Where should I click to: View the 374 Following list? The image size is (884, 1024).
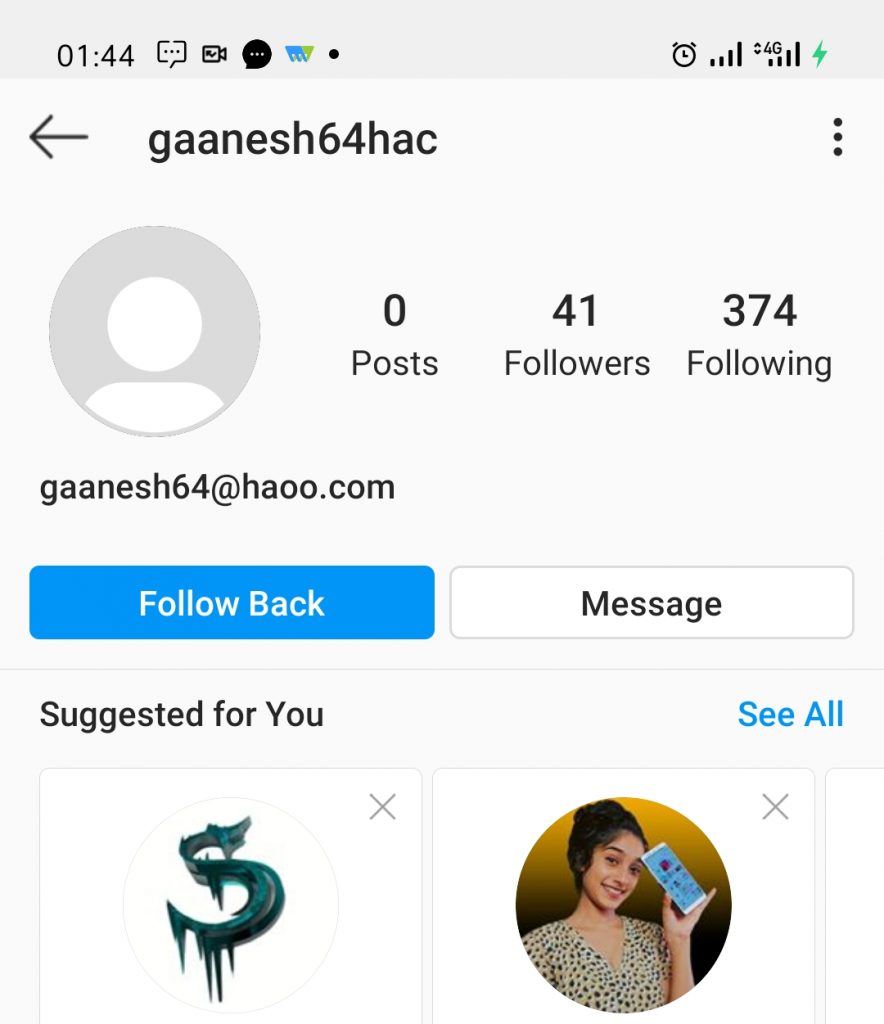(759, 336)
